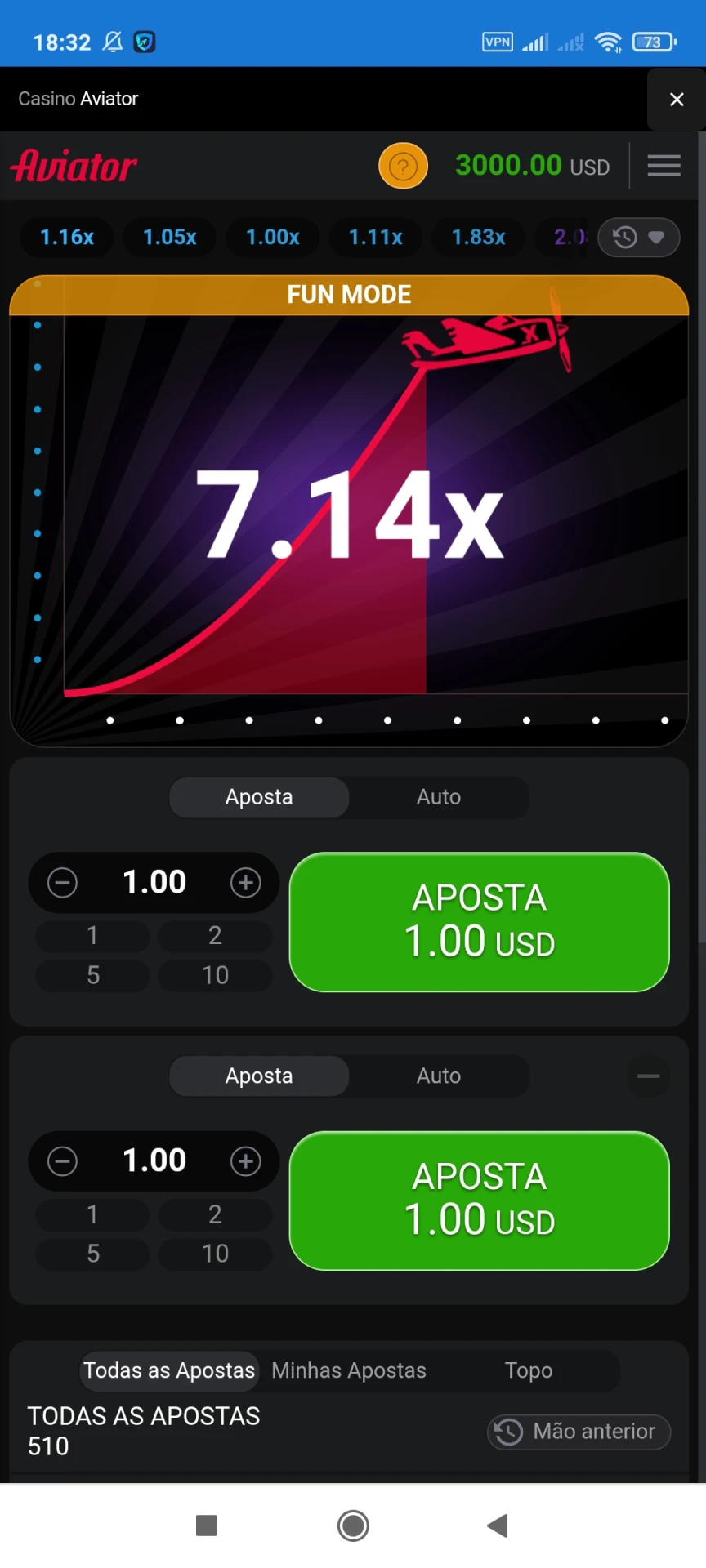Click the orange help question mark icon
Viewport: 706px width, 1568px height.
[403, 165]
